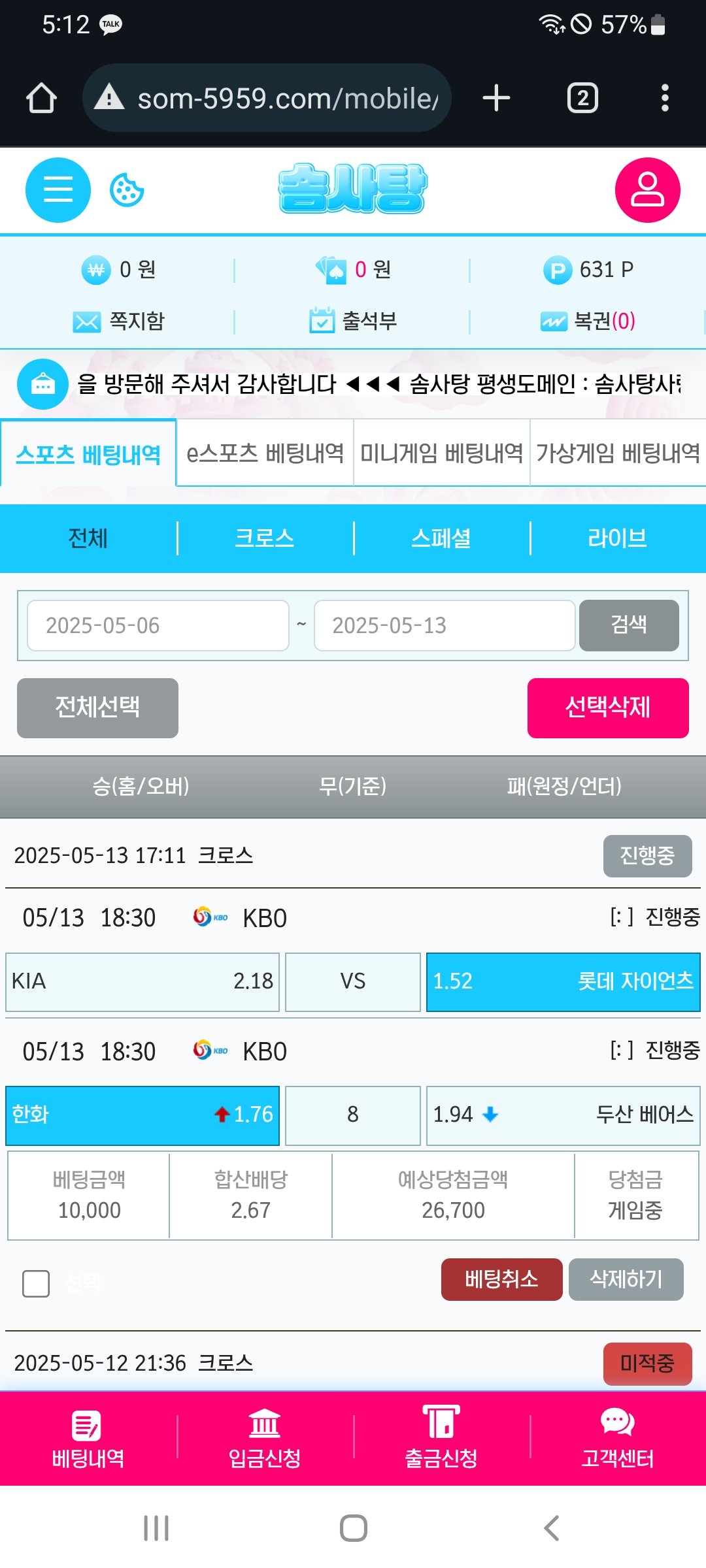Open browser overflow menu
The image size is (706, 1568).
(664, 98)
